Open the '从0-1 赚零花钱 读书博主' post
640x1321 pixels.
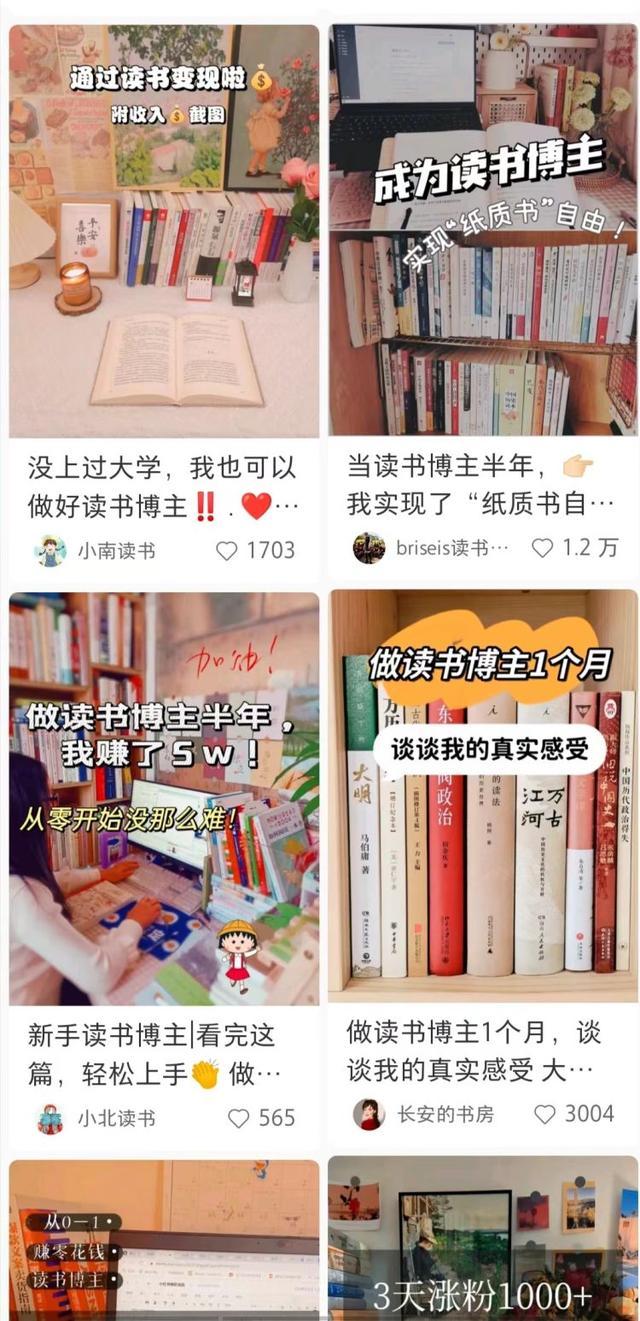coord(164,1240)
